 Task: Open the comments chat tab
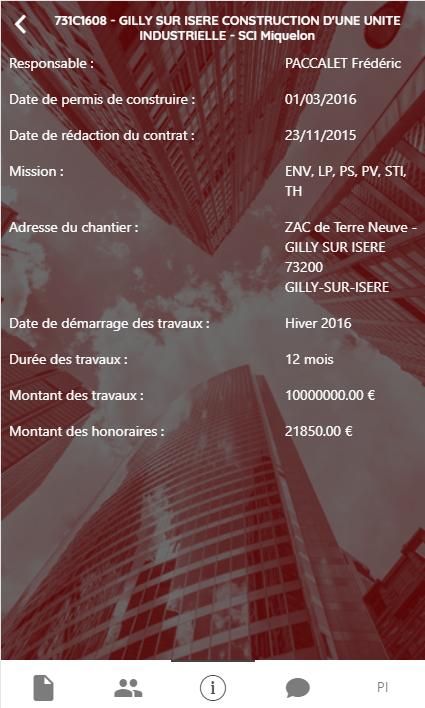point(298,688)
